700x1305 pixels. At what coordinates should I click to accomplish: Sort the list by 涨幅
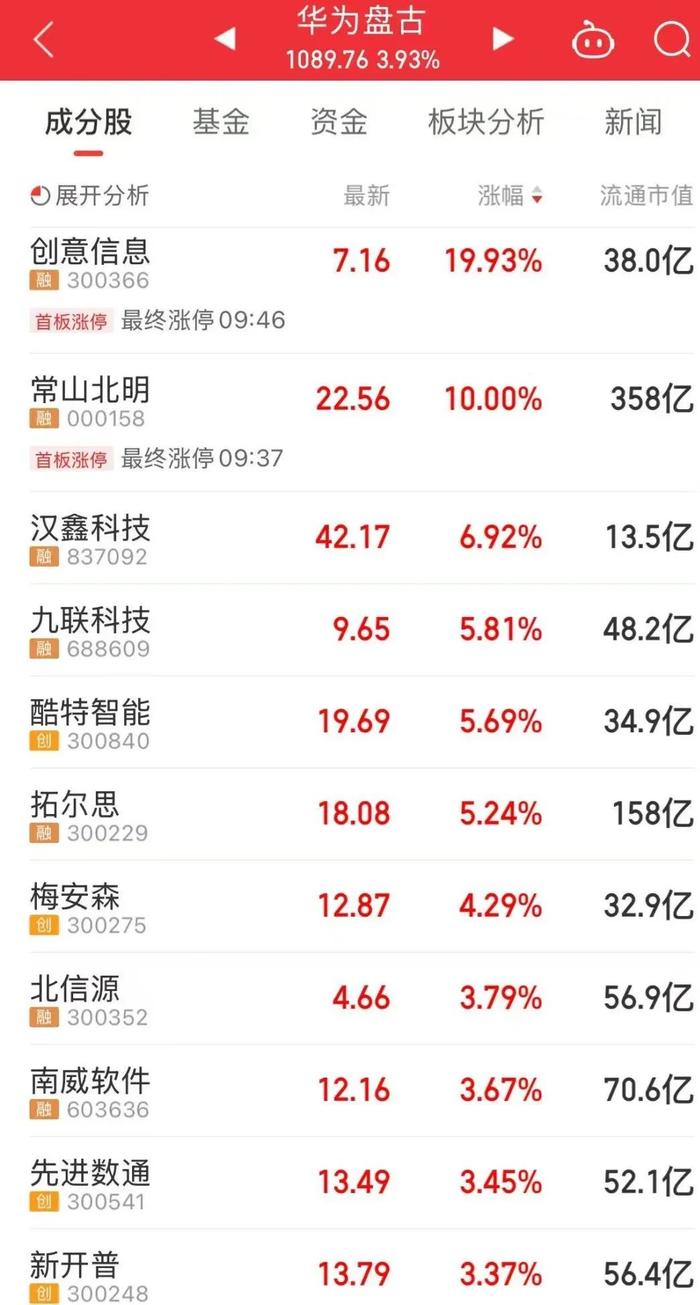point(510,196)
